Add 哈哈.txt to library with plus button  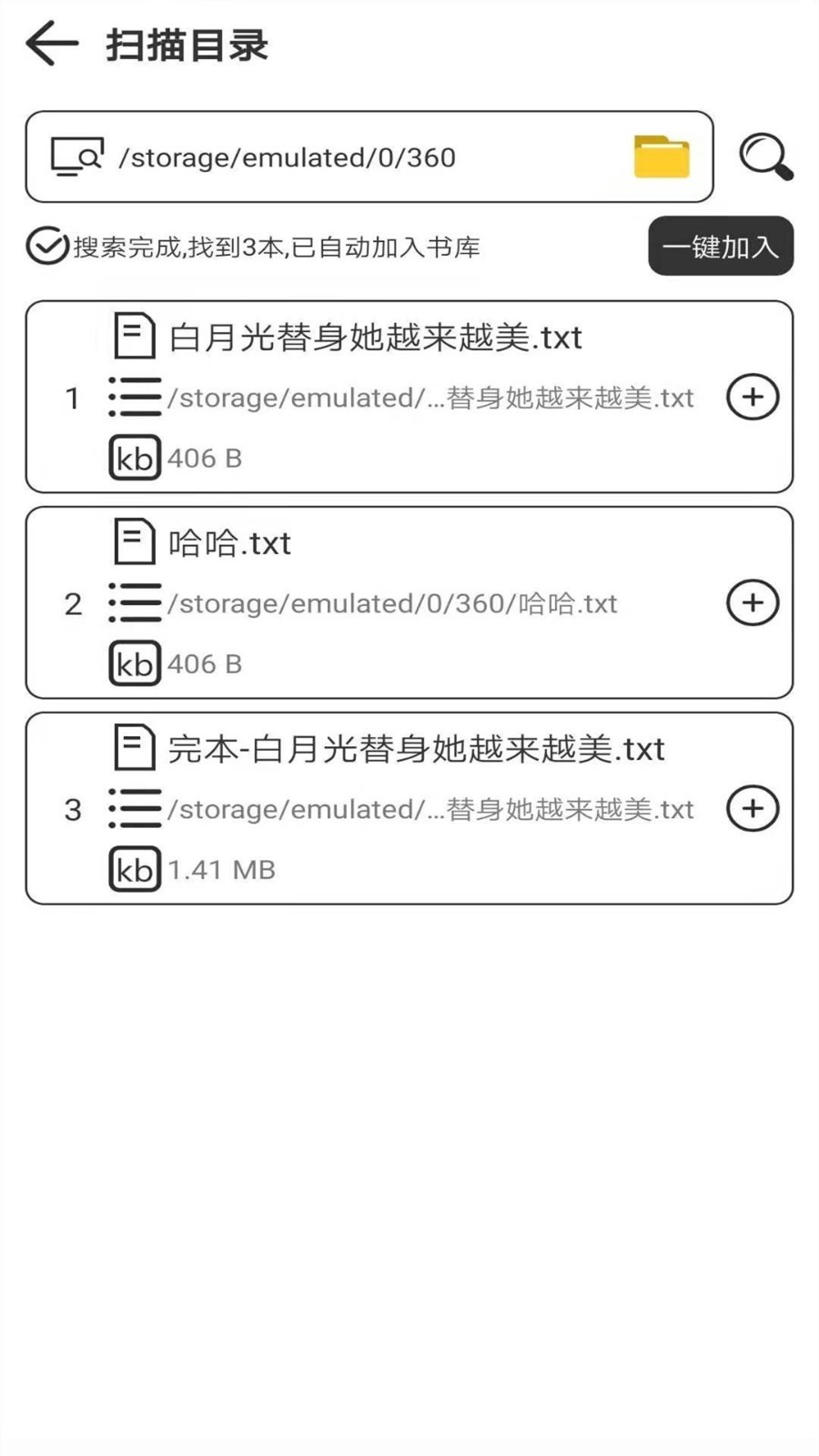click(x=753, y=602)
